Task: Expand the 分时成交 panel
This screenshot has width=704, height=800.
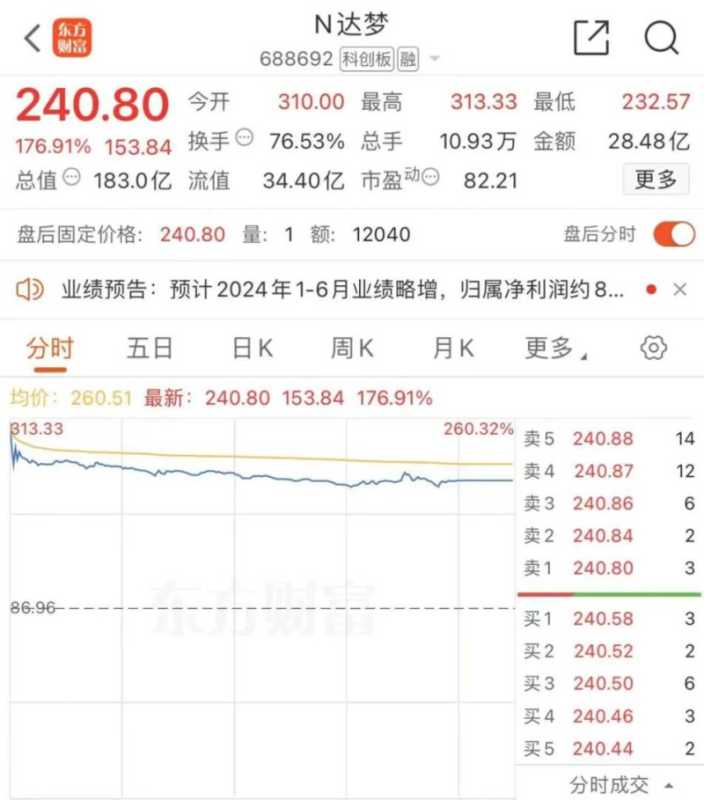Action: (x=619, y=783)
